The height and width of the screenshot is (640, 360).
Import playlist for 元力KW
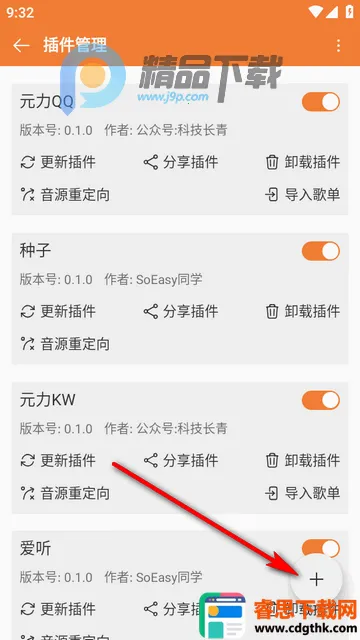pyautogui.click(x=302, y=493)
